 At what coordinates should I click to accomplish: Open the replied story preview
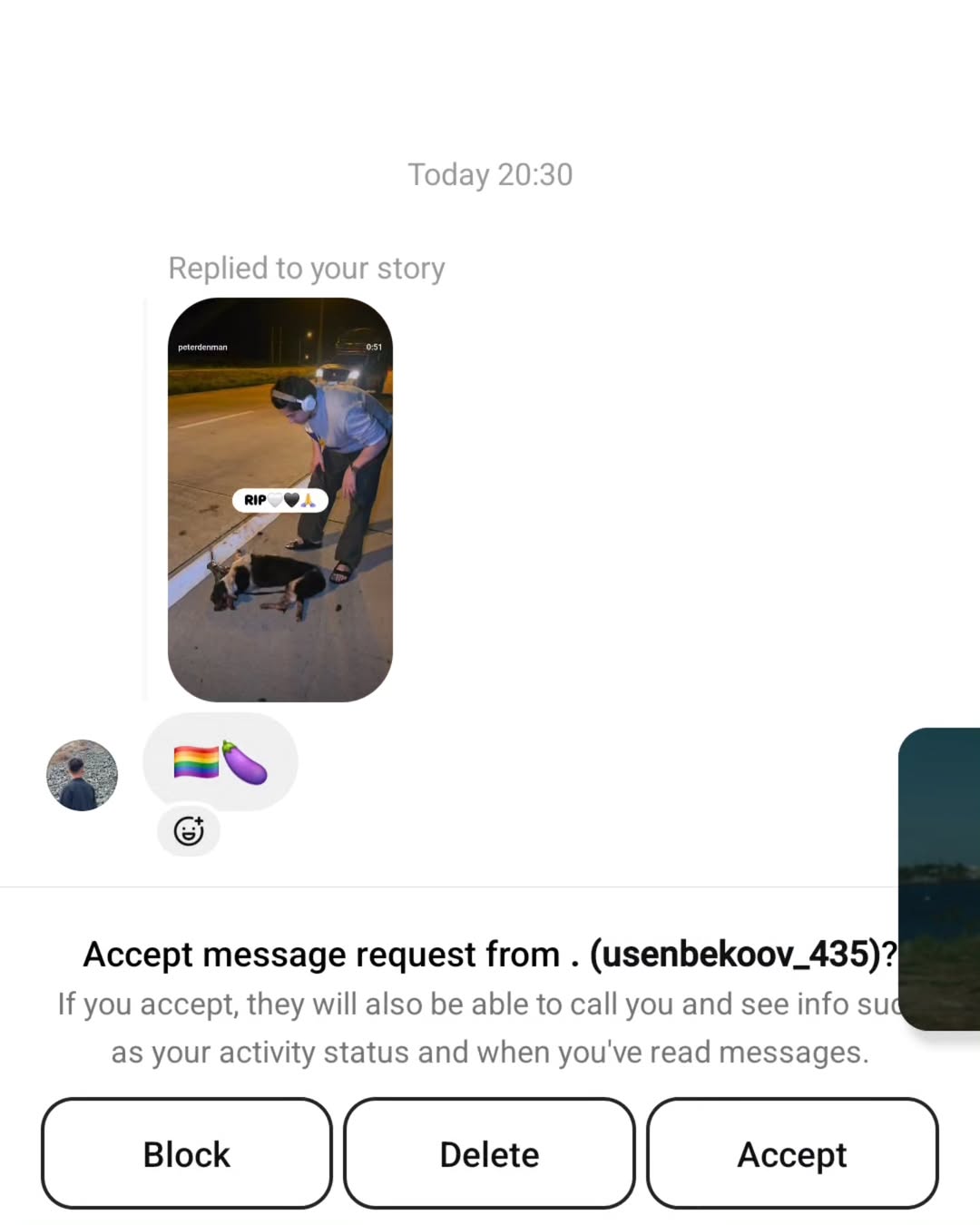(279, 499)
